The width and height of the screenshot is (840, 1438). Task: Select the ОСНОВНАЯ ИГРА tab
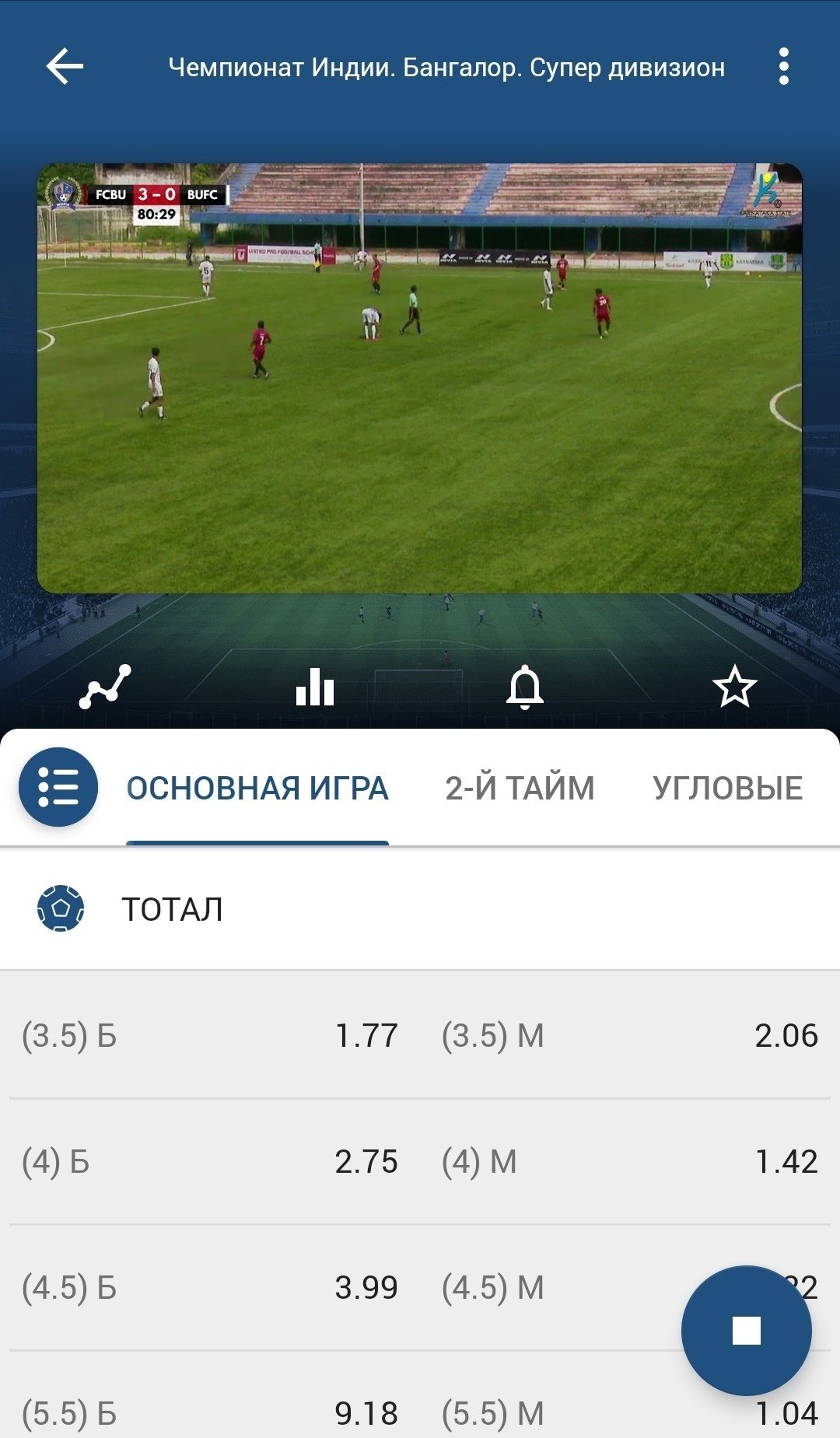[x=257, y=789]
